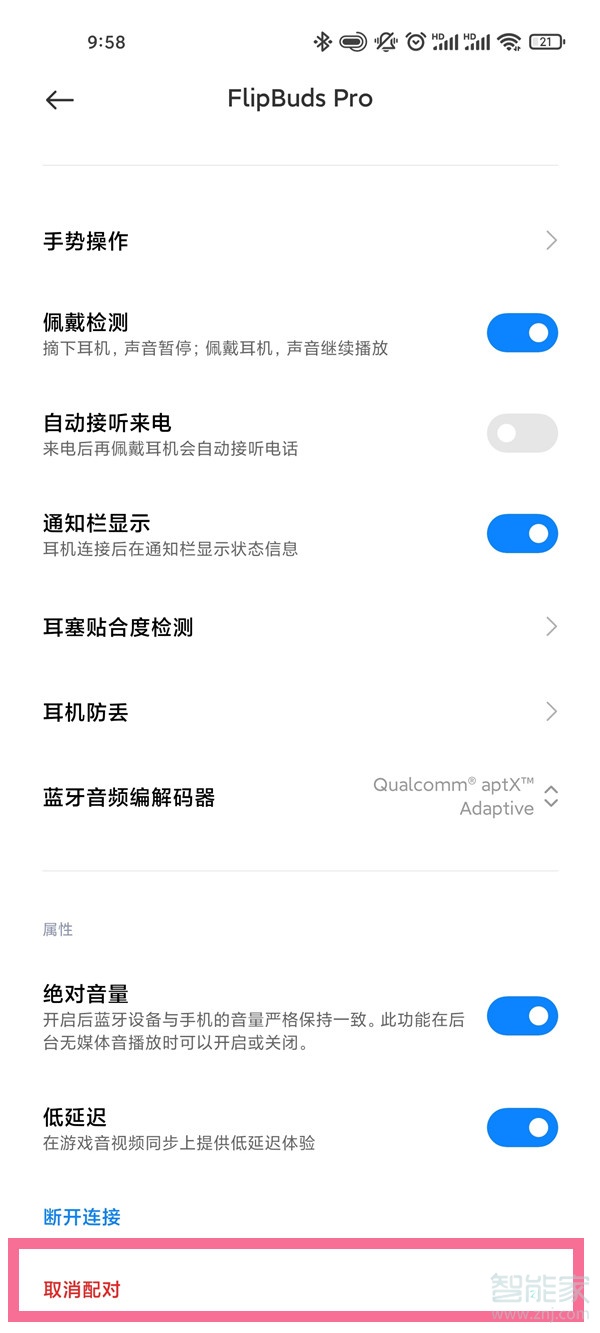Tap 断开连接 to disconnect earbuds
The width and height of the screenshot is (600, 1333).
point(82,1217)
